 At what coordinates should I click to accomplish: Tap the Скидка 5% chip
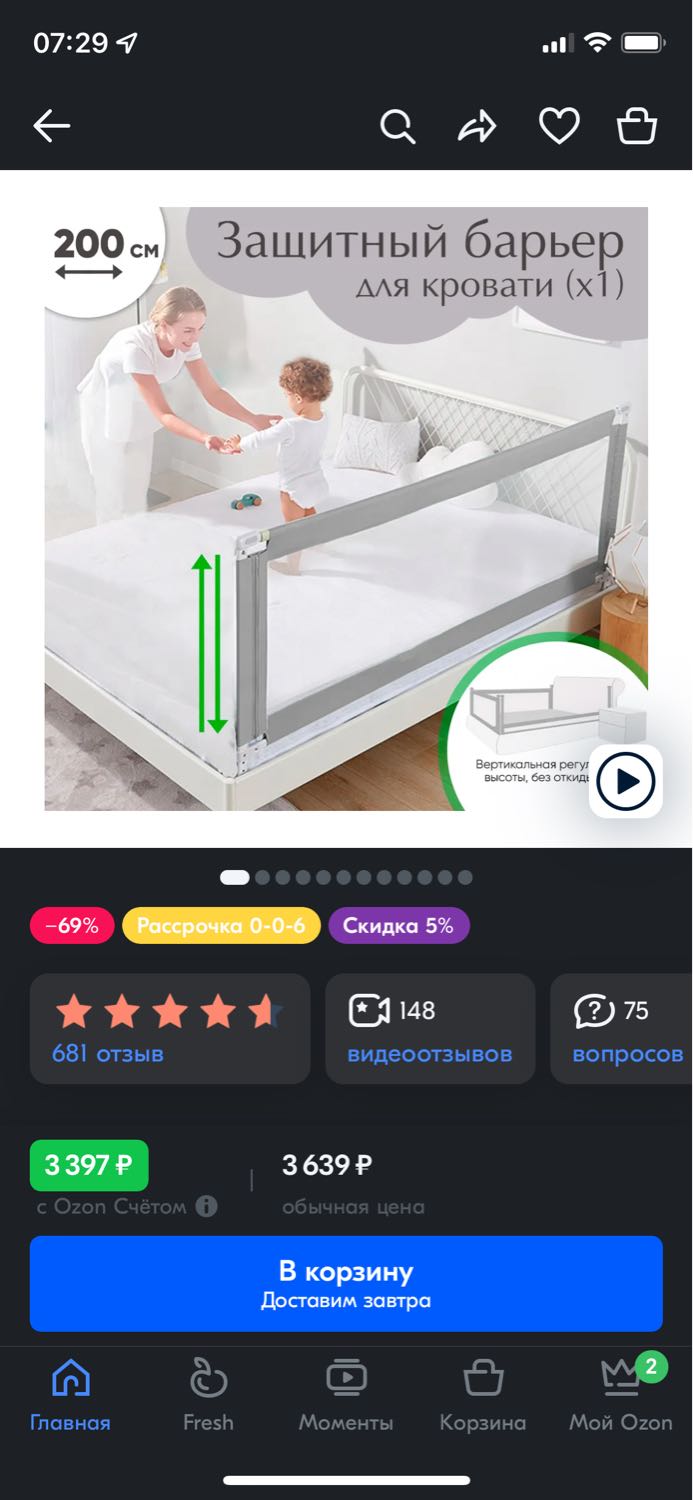(398, 926)
